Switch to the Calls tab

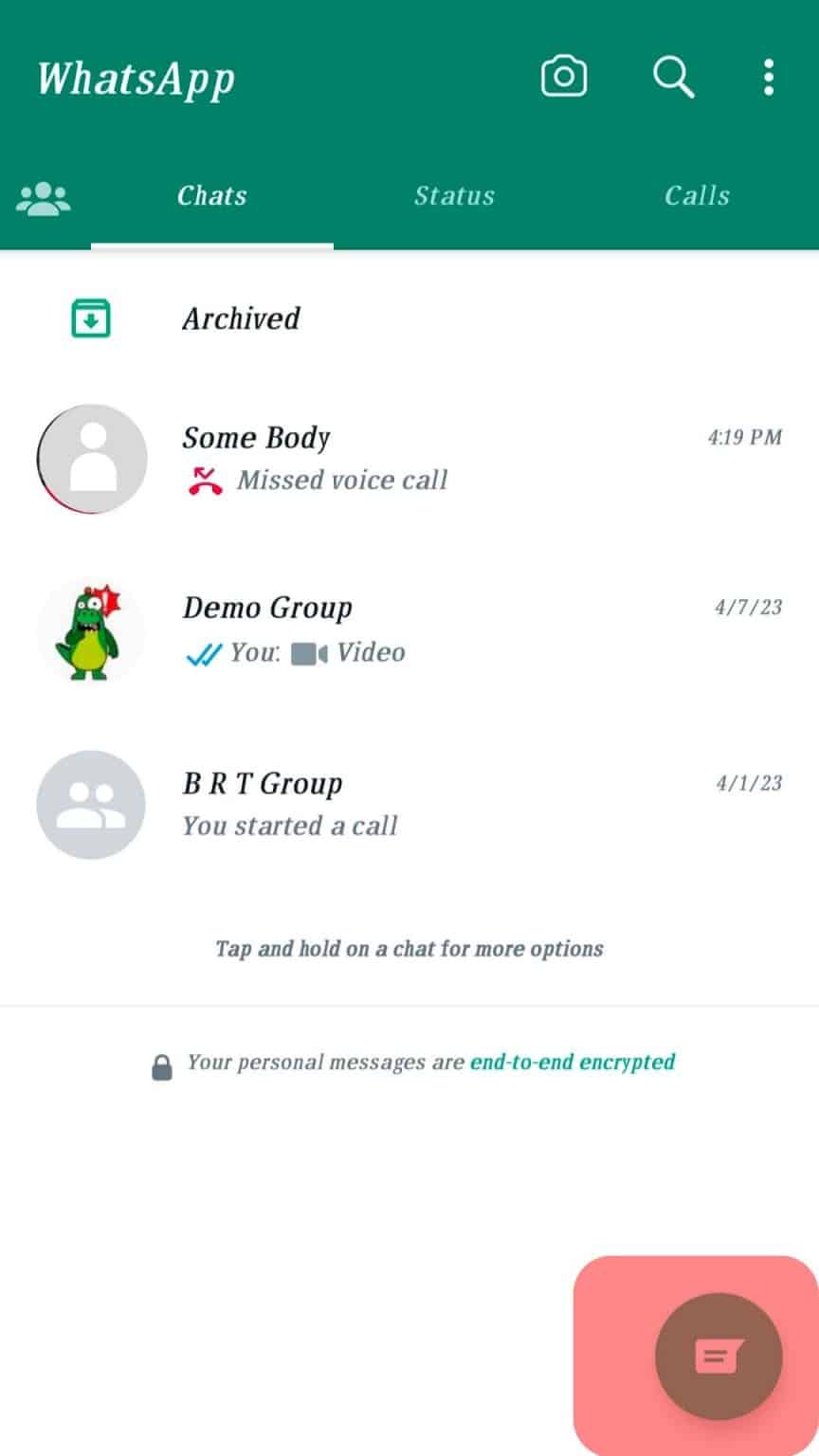tap(697, 195)
